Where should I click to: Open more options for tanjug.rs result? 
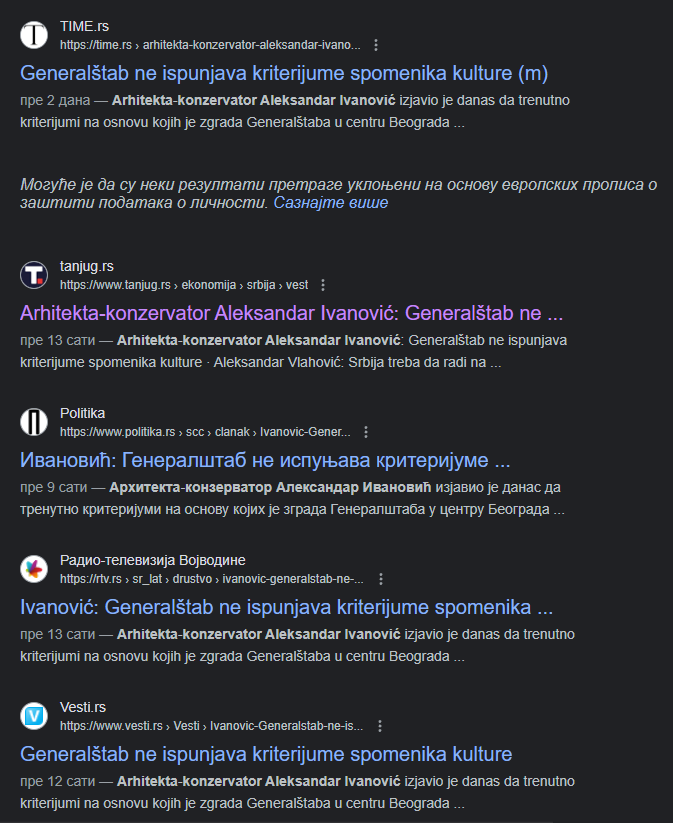tap(323, 285)
